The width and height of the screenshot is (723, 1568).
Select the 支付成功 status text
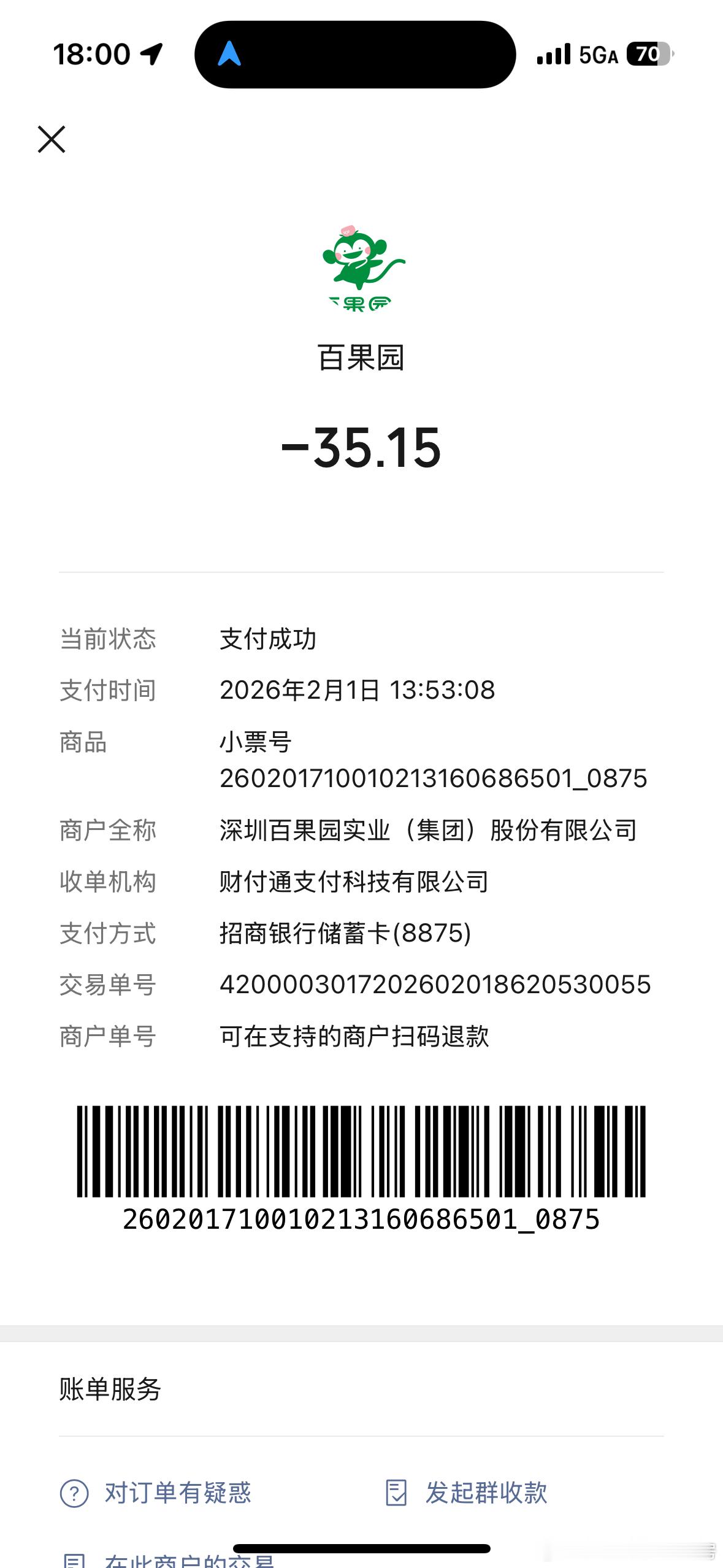coord(269,639)
